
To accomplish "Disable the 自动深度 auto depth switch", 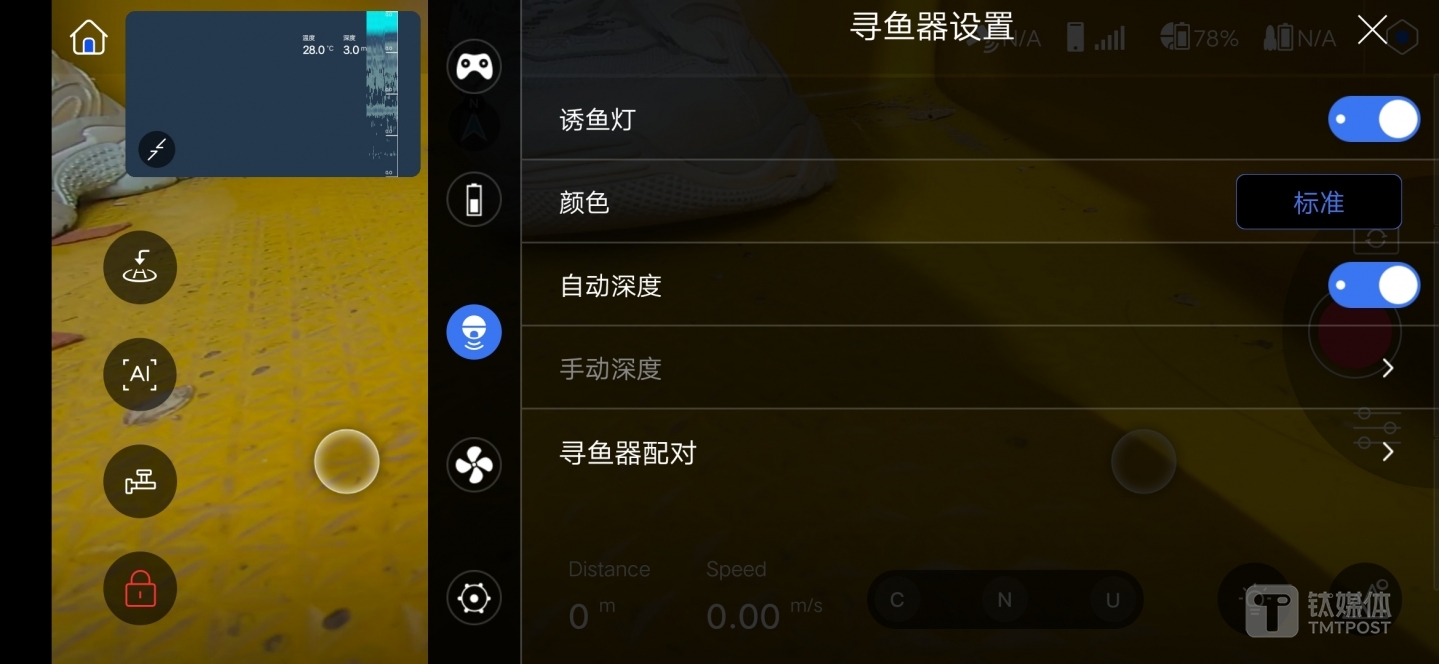I will pos(1373,286).
